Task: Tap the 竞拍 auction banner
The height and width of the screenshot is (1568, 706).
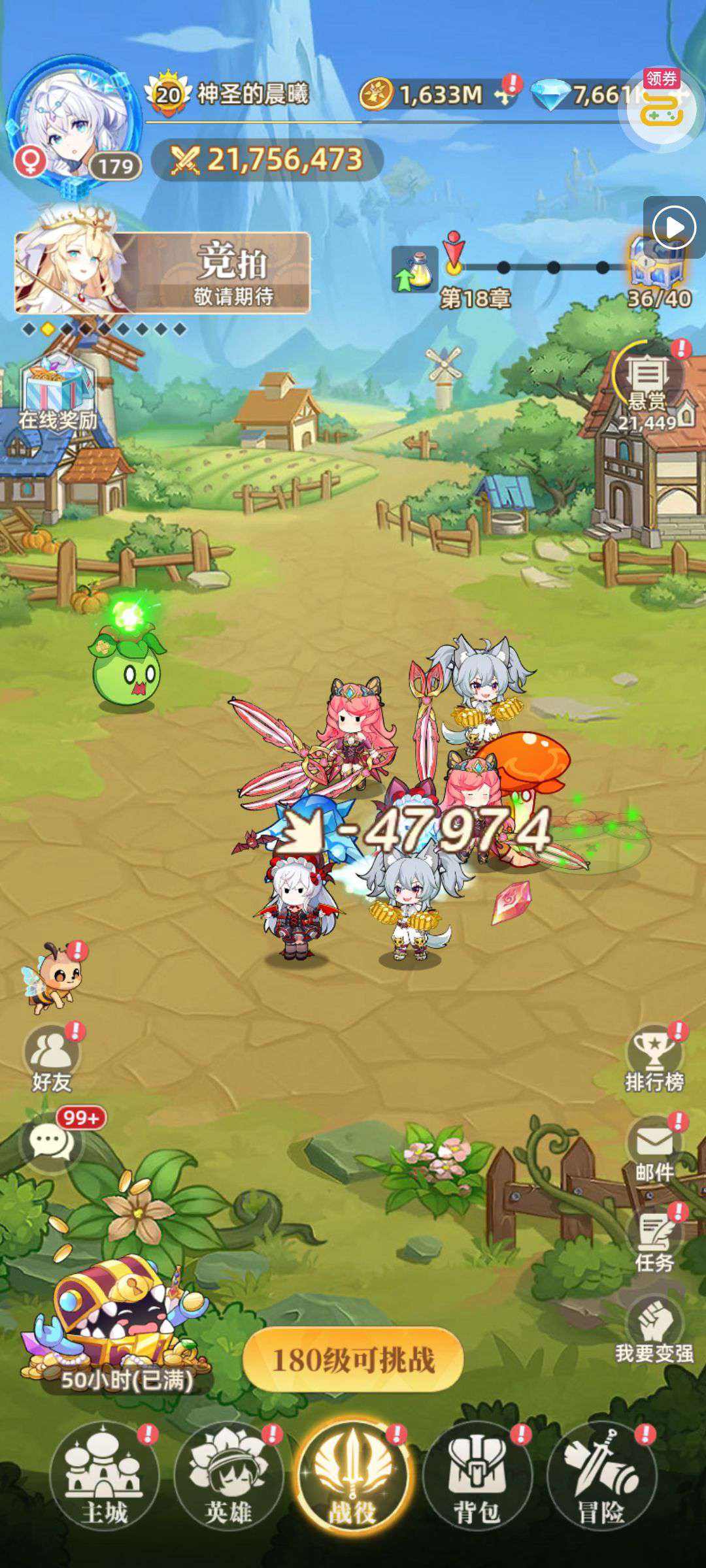Action: click(x=162, y=273)
